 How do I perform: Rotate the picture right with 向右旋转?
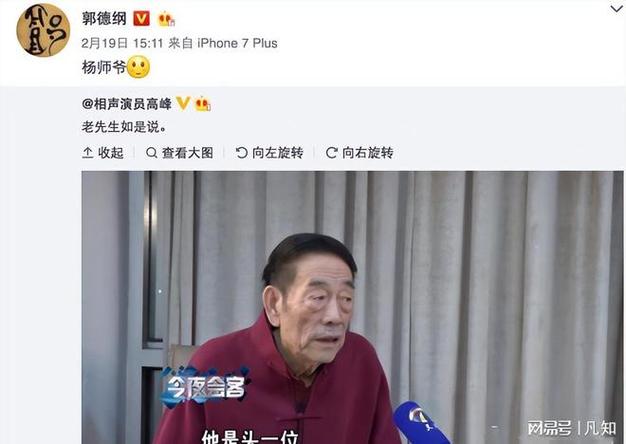coord(359,153)
